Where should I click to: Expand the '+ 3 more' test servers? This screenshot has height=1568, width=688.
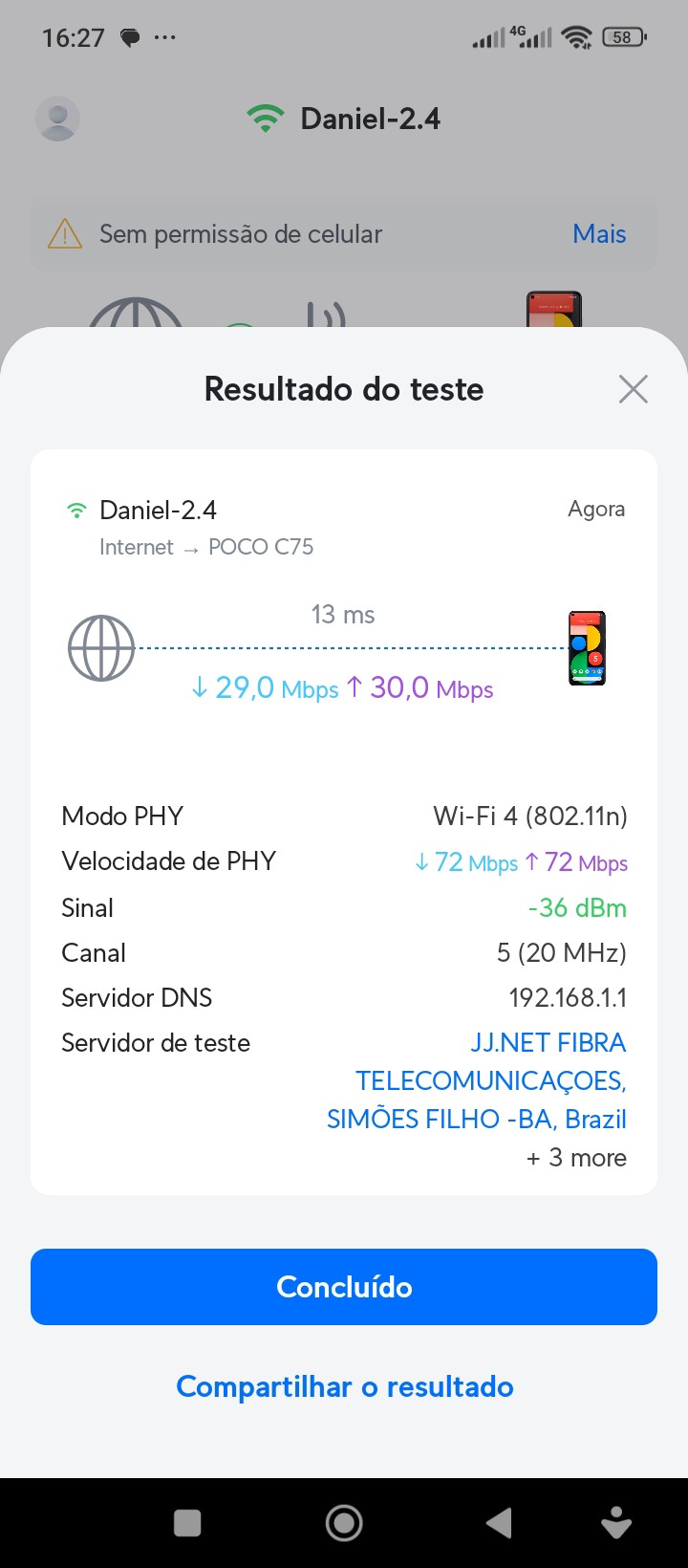(576, 1158)
